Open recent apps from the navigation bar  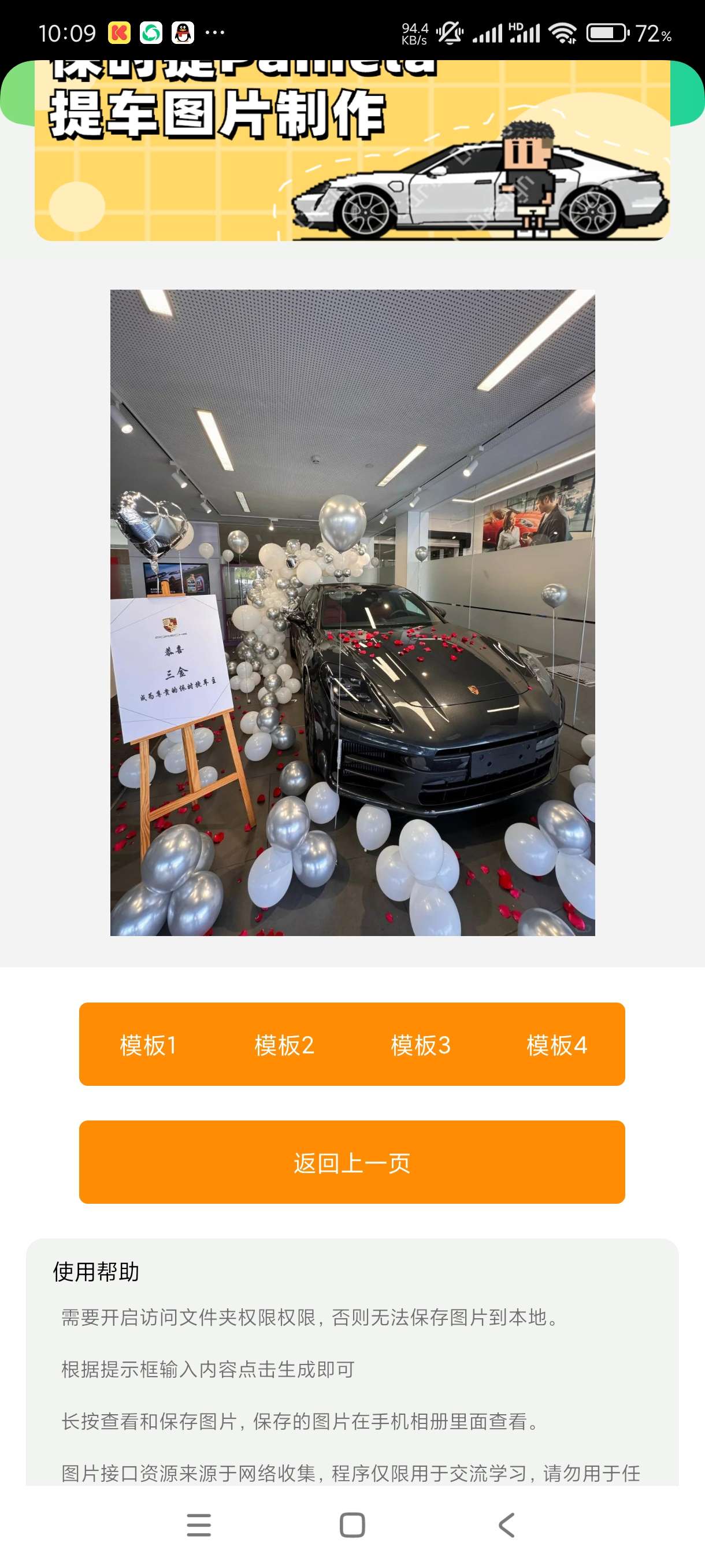click(198, 1525)
